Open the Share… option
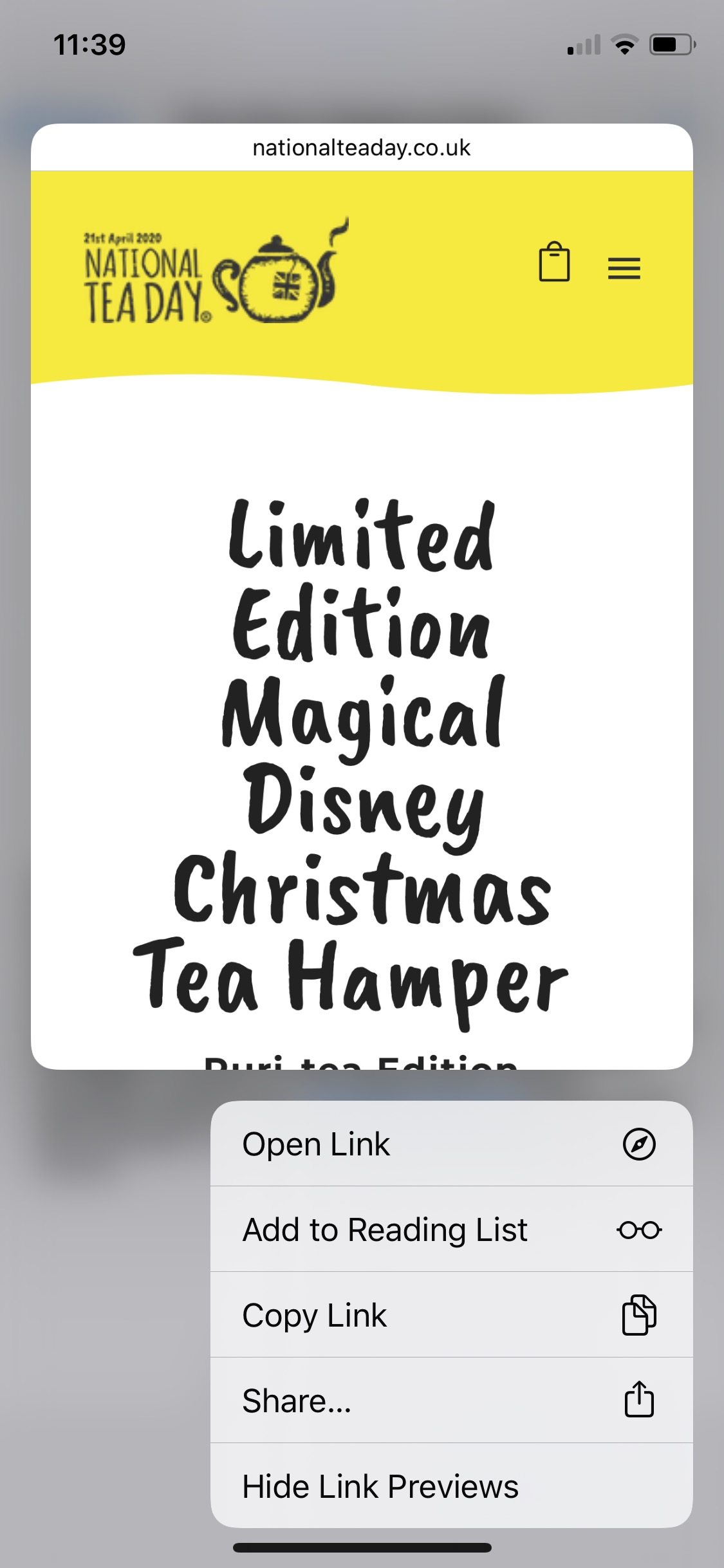Image resolution: width=724 pixels, height=1568 pixels. [451, 1401]
